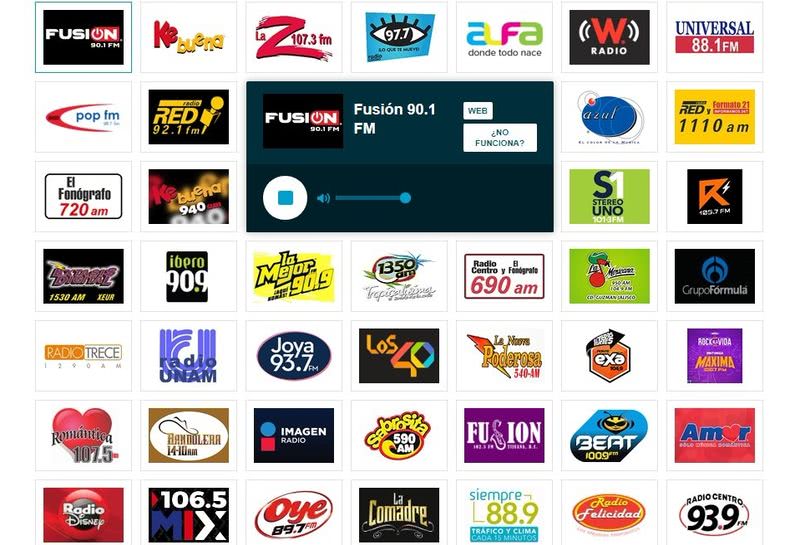The image size is (800, 545).
Task: Select Joya 93.7 FM station
Action: click(294, 356)
